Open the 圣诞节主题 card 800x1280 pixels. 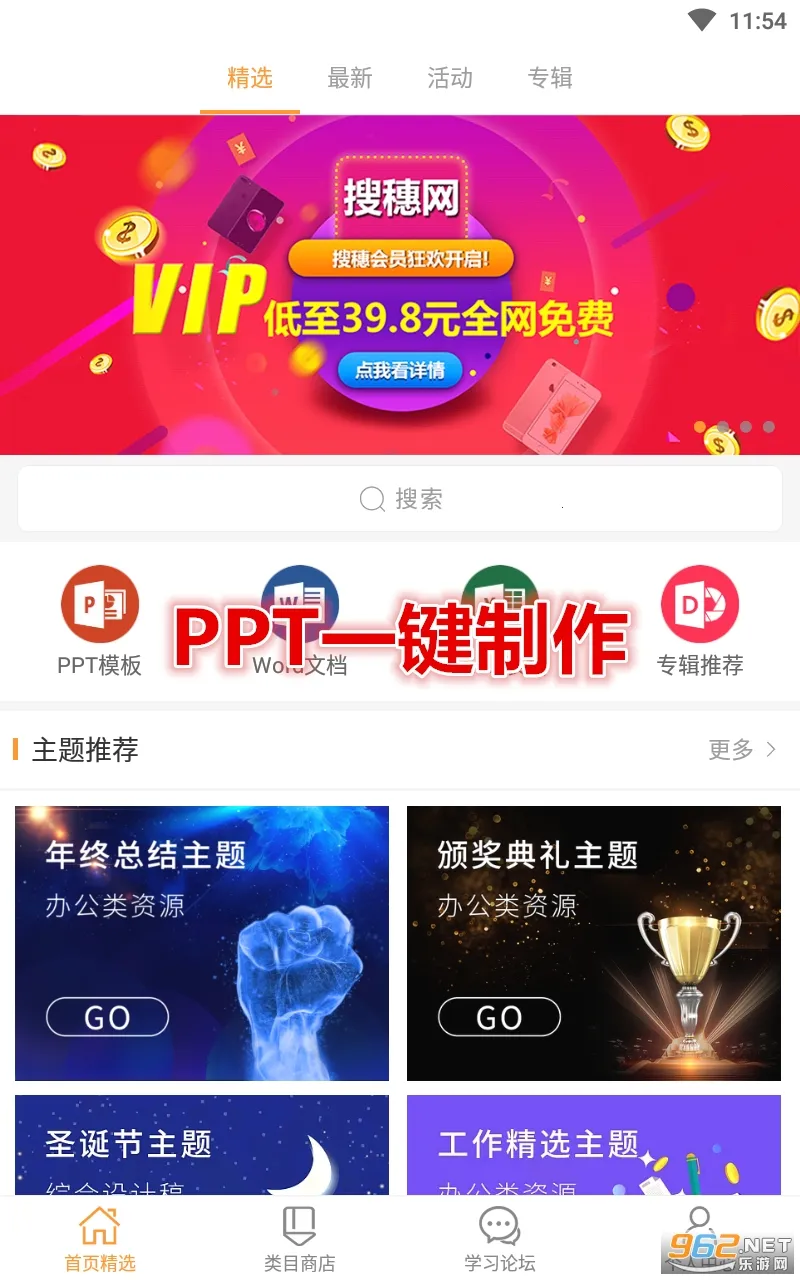[201, 1145]
